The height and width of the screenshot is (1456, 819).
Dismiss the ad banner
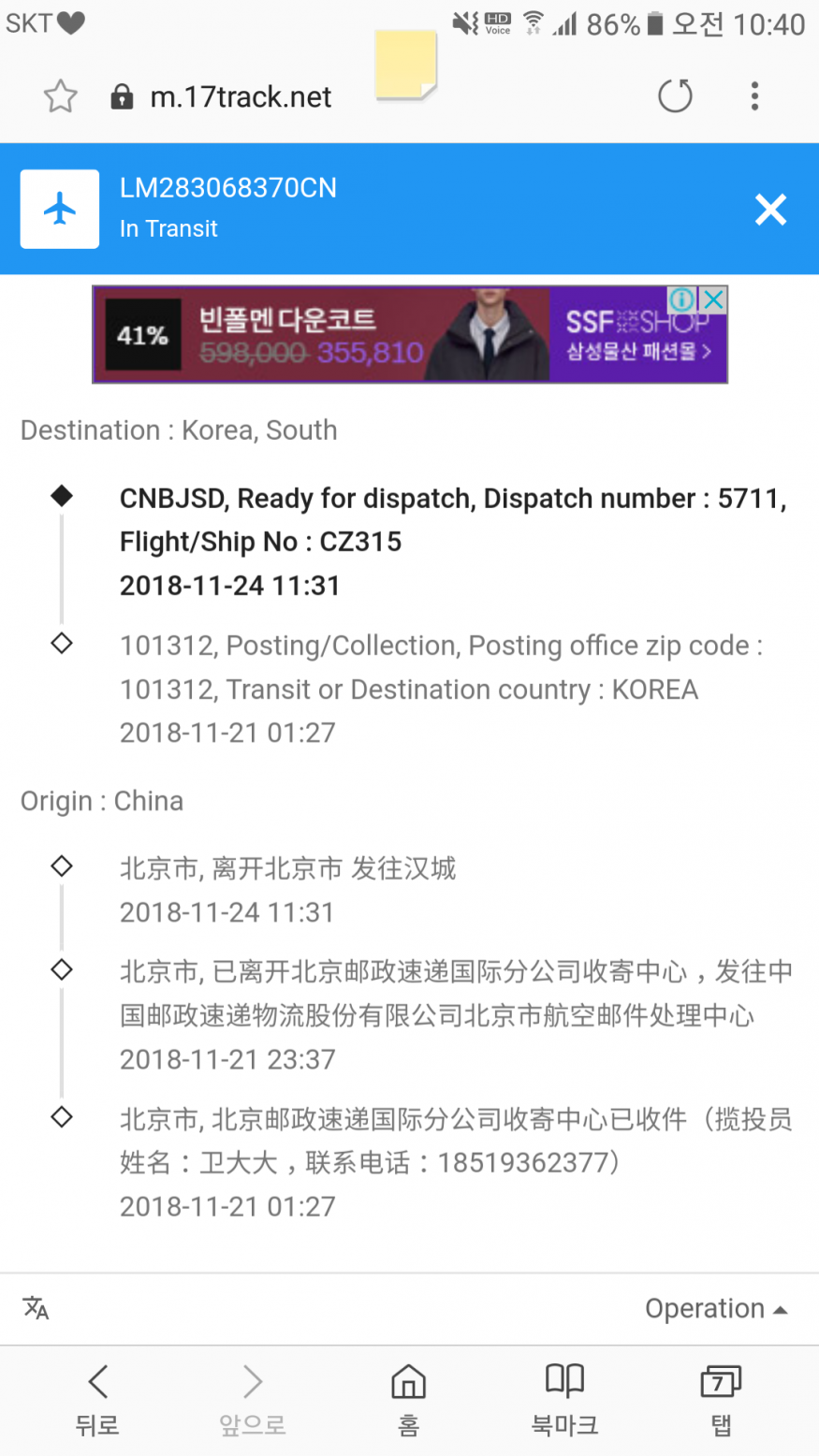point(713,299)
